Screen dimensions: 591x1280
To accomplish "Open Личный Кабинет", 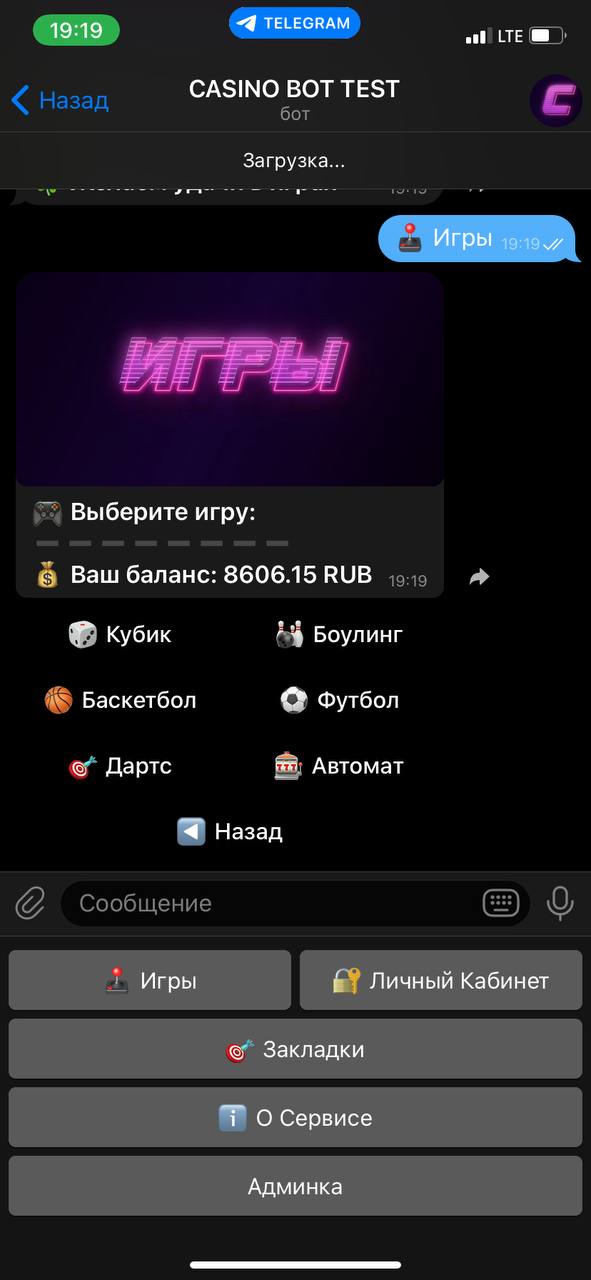I will point(441,980).
